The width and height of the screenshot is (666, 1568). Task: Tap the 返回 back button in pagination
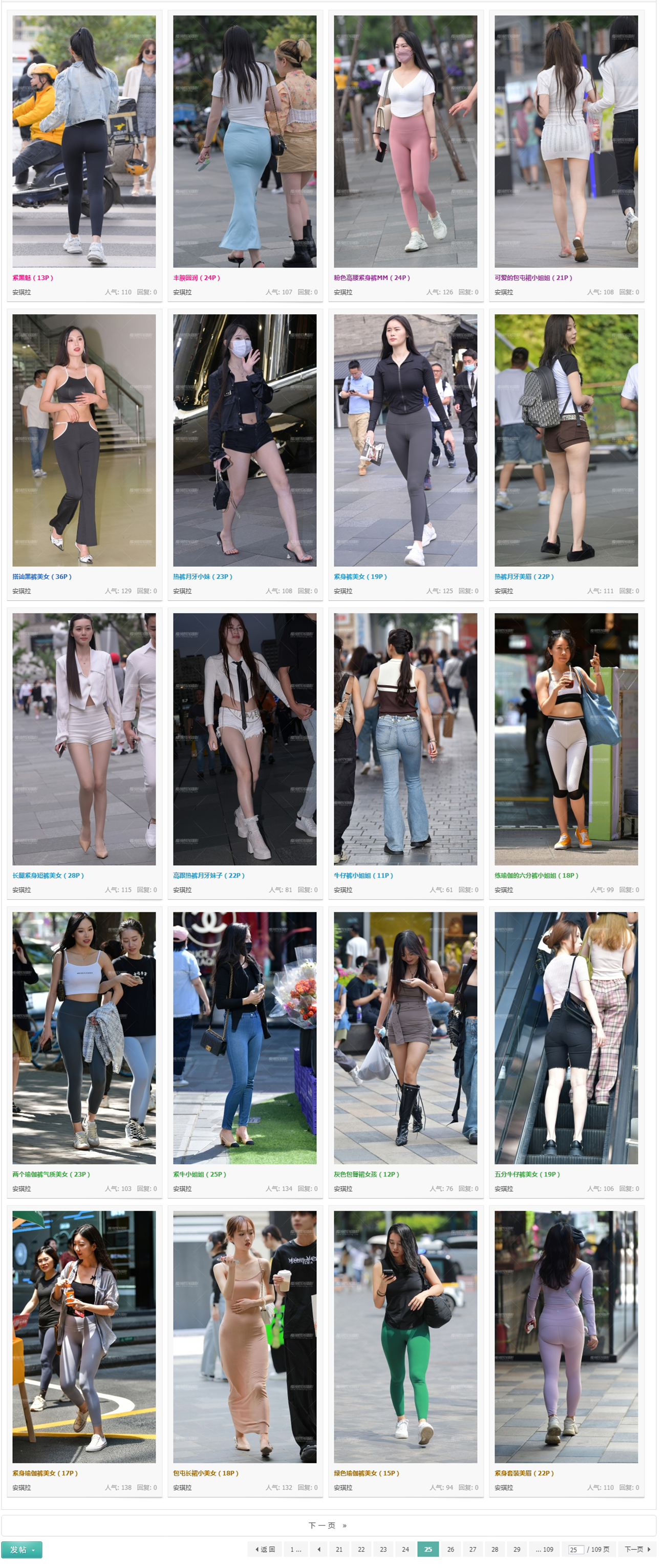pos(265,1549)
